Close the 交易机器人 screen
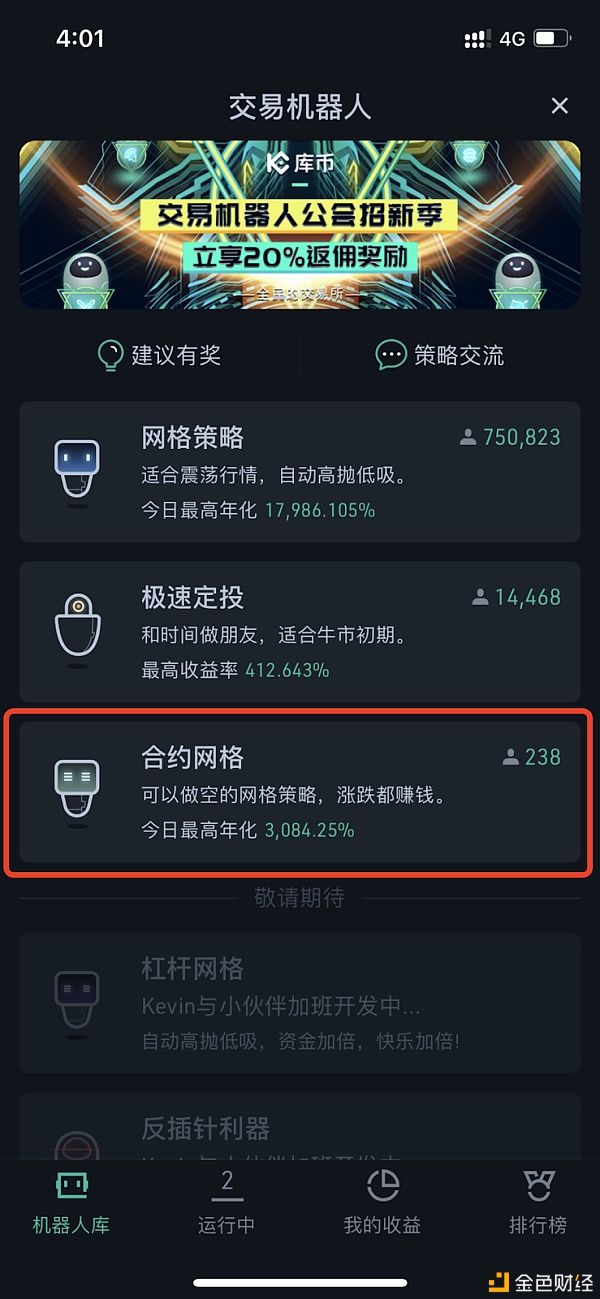600x1299 pixels. pyautogui.click(x=559, y=106)
